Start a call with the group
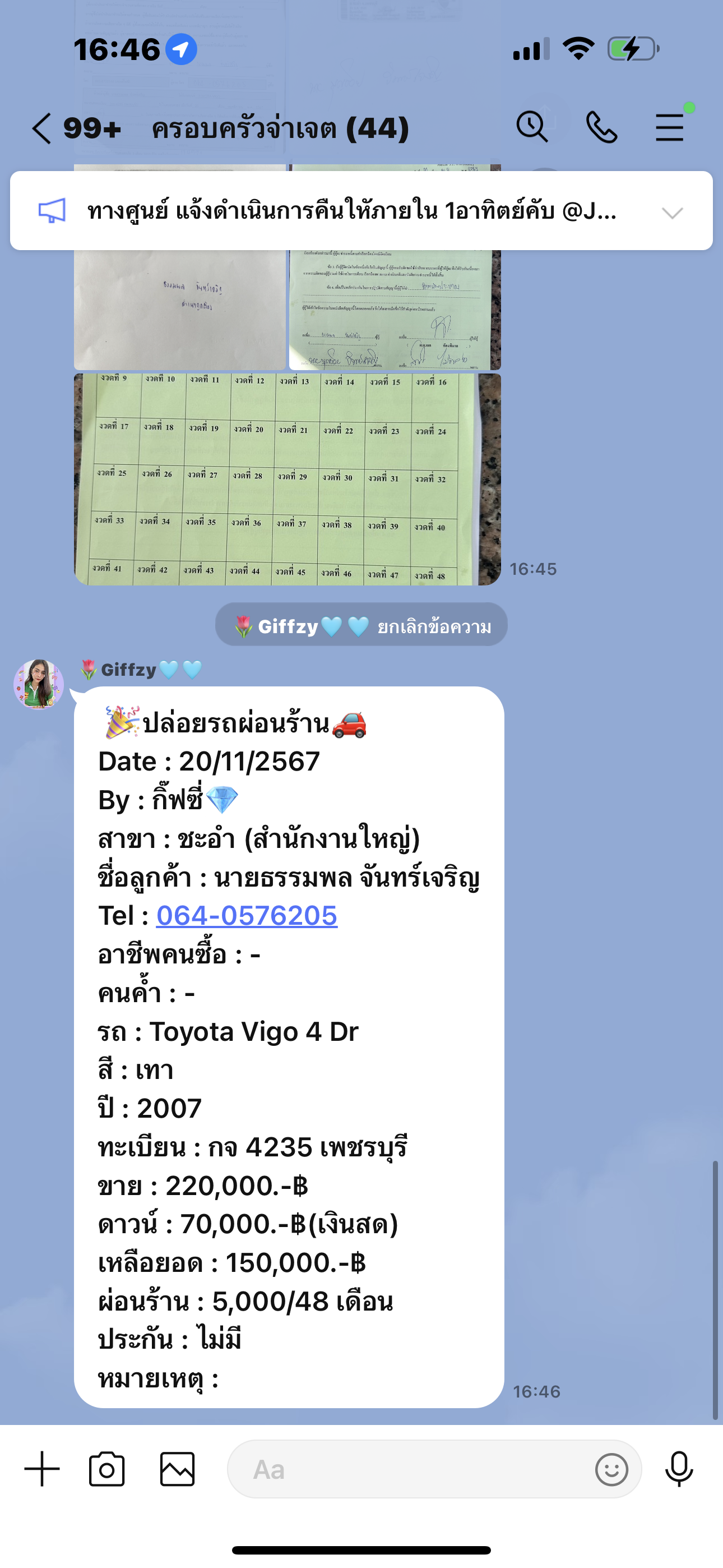 [601, 127]
